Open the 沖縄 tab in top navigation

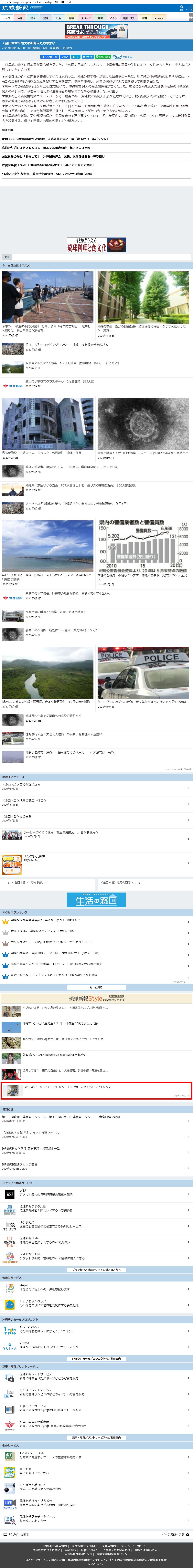(x=19, y=18)
